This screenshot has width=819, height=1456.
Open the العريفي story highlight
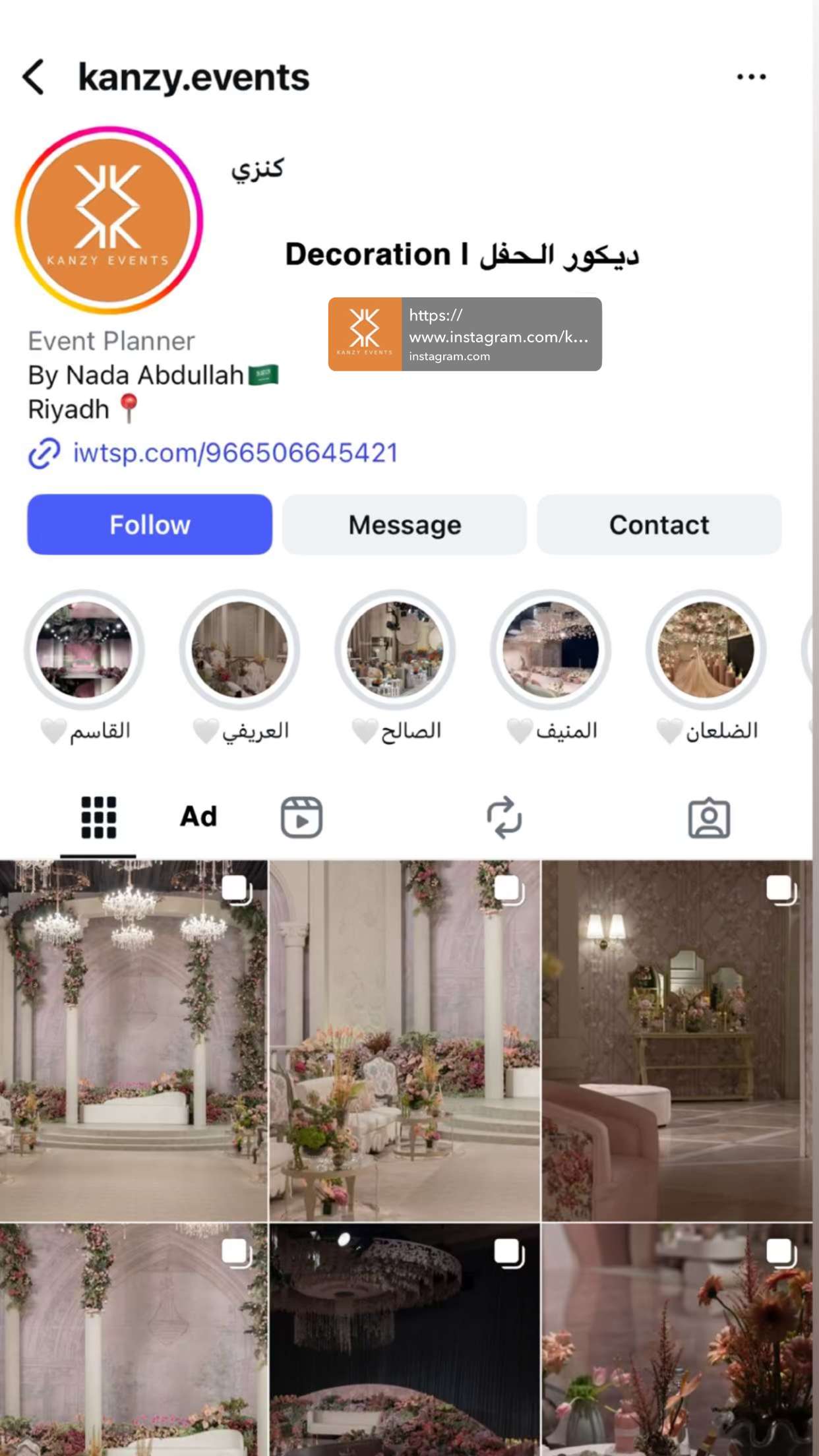240,667
